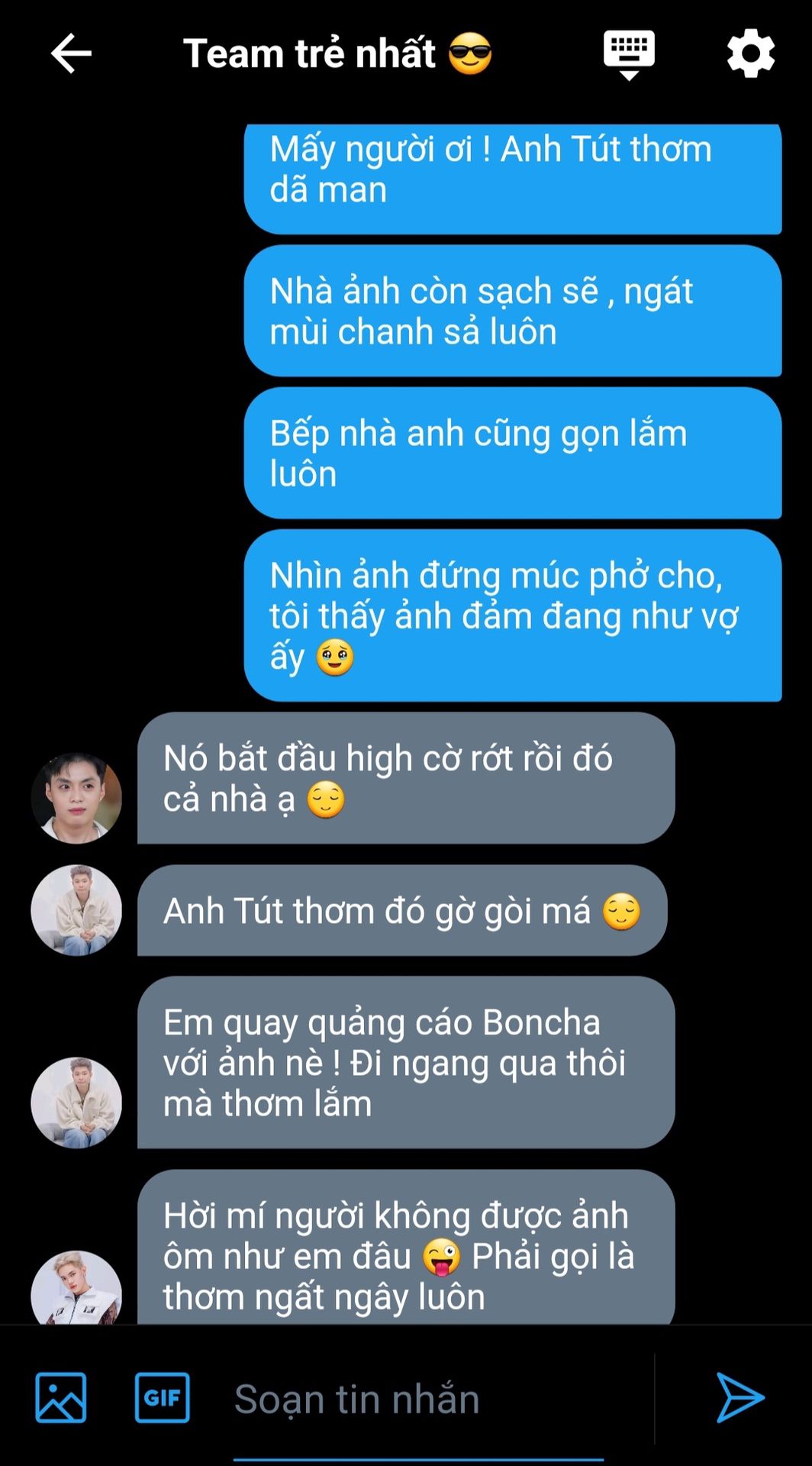Open avatar beside 'Em quay quảng cáo' message

tap(76, 1102)
